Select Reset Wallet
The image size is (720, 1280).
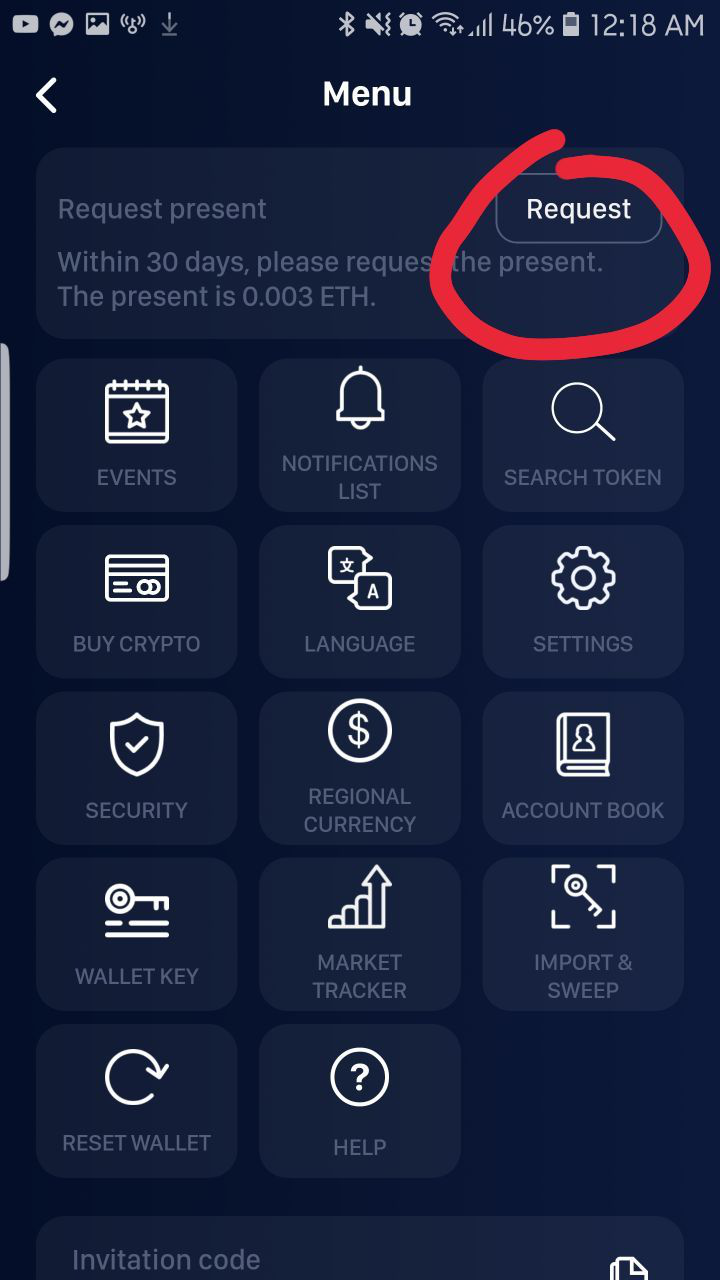137,1100
